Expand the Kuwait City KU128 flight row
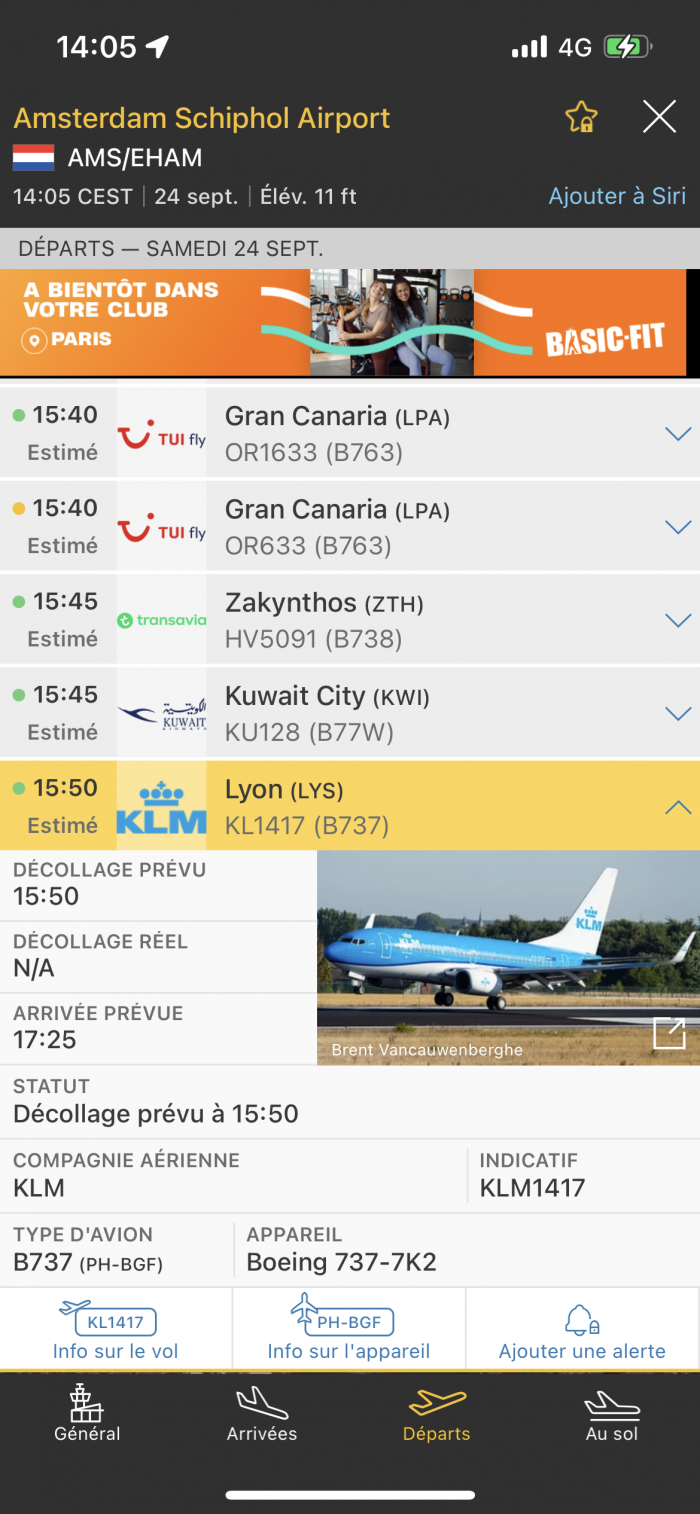This screenshot has width=700, height=1514. pos(678,713)
